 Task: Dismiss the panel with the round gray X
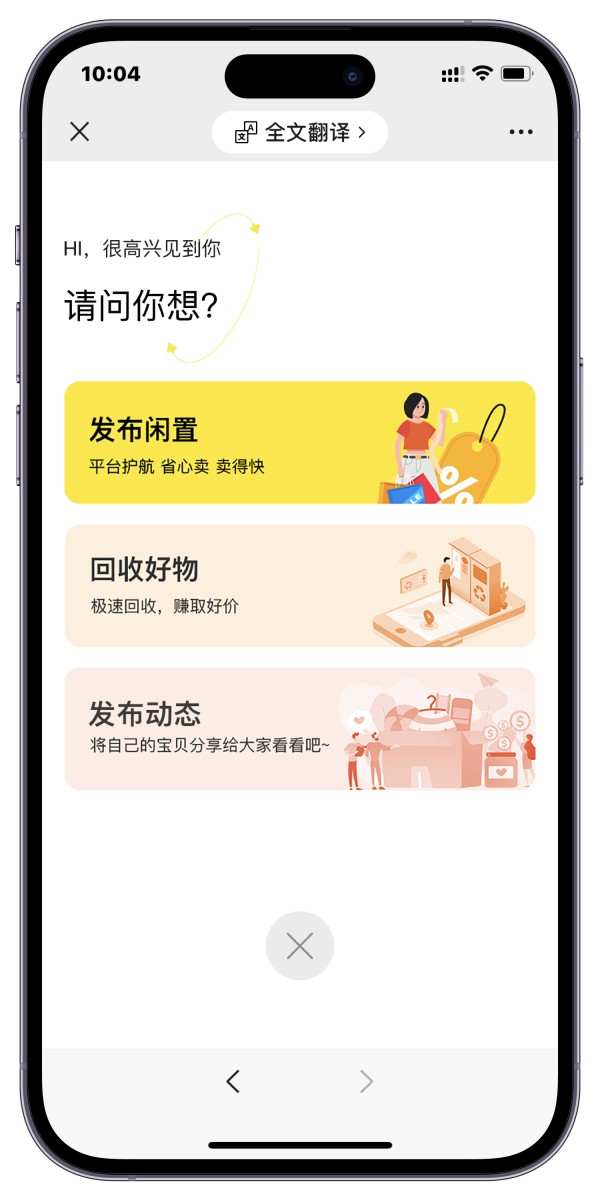pyautogui.click(x=300, y=946)
